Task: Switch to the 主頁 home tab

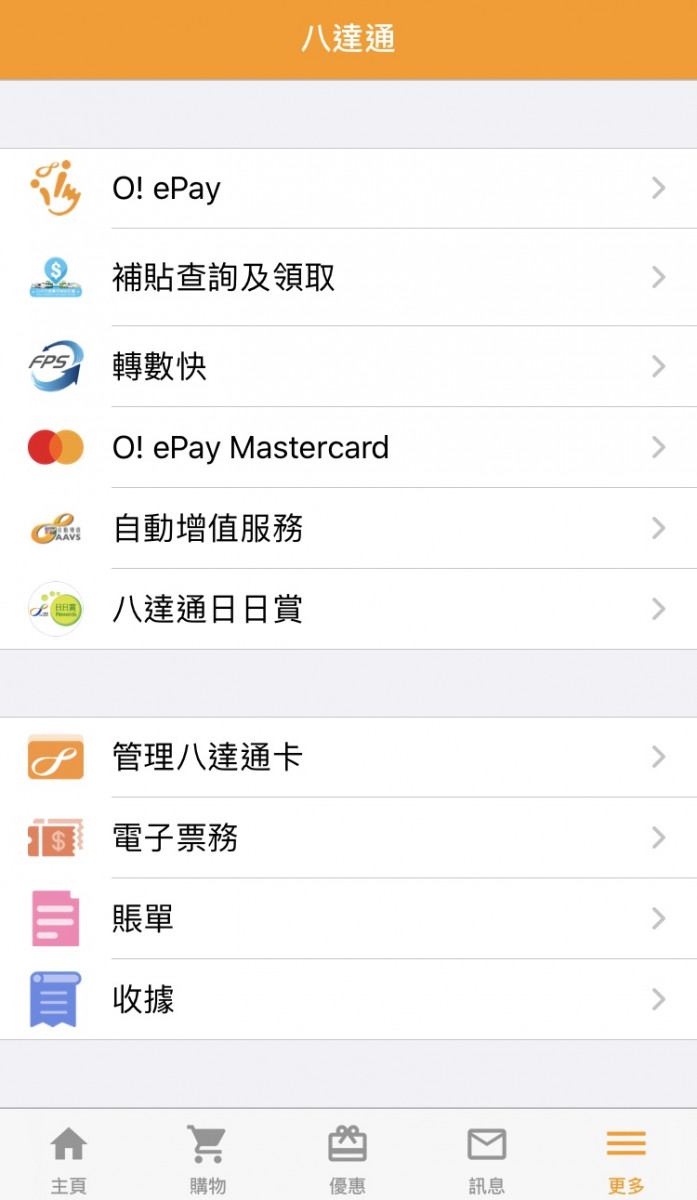Action: pos(69,1158)
